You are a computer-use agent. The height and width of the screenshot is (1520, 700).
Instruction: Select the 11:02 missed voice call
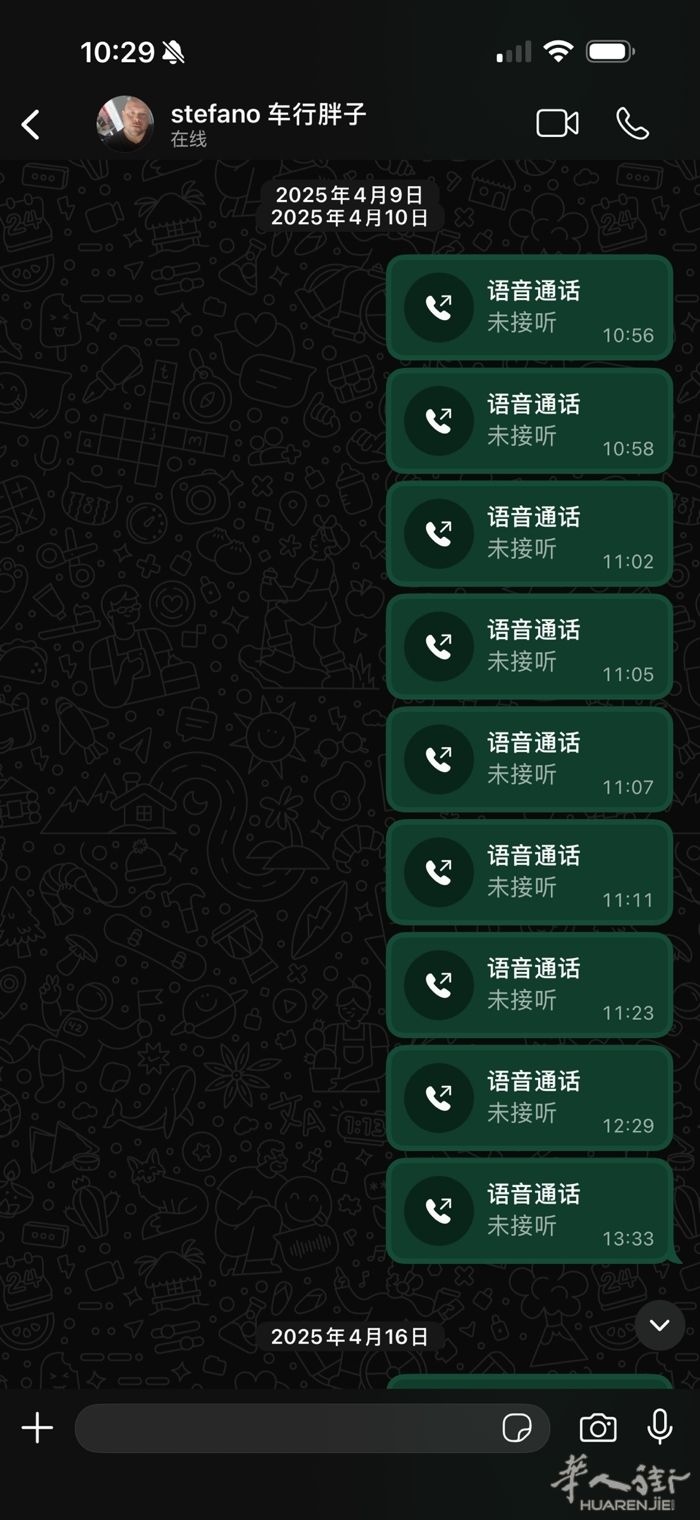tap(529, 534)
